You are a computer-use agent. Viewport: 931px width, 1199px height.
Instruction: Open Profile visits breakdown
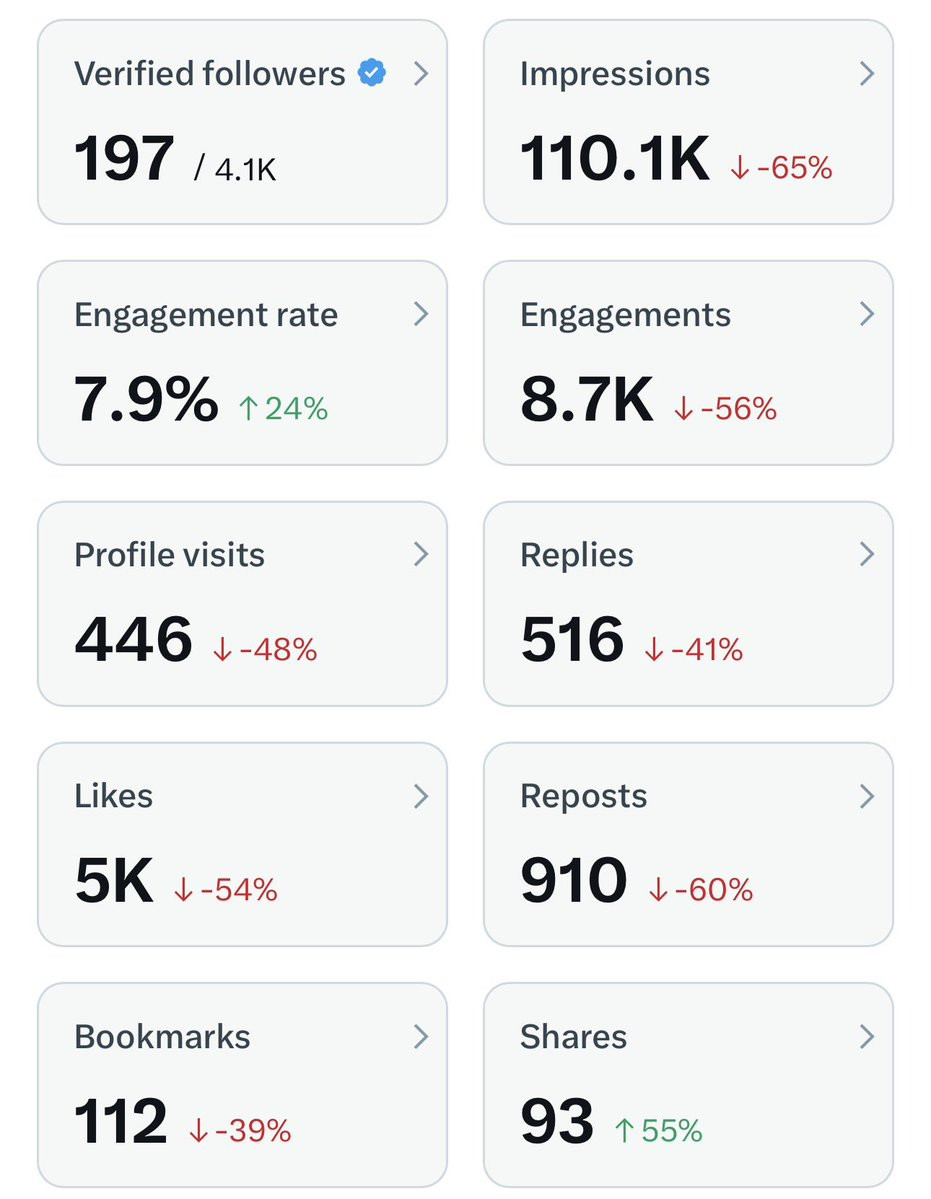coord(242,604)
